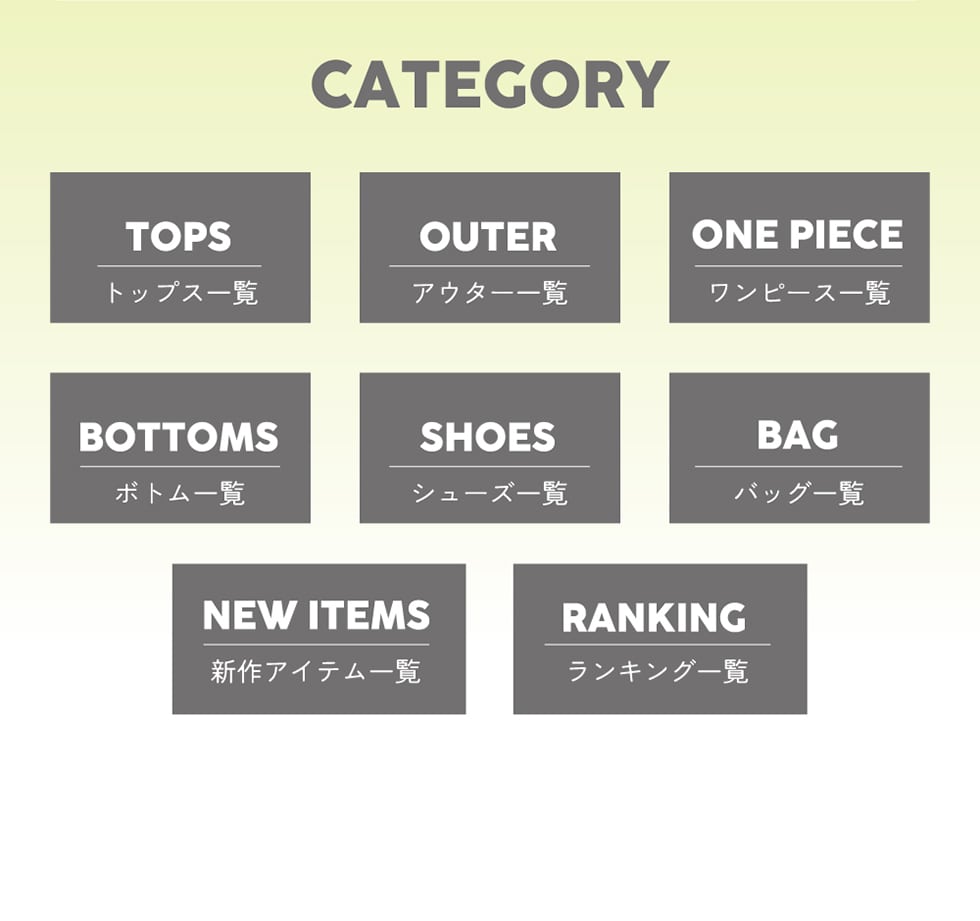The height and width of the screenshot is (921, 980).
Task: Open the TOPS category
Action: pos(180,248)
